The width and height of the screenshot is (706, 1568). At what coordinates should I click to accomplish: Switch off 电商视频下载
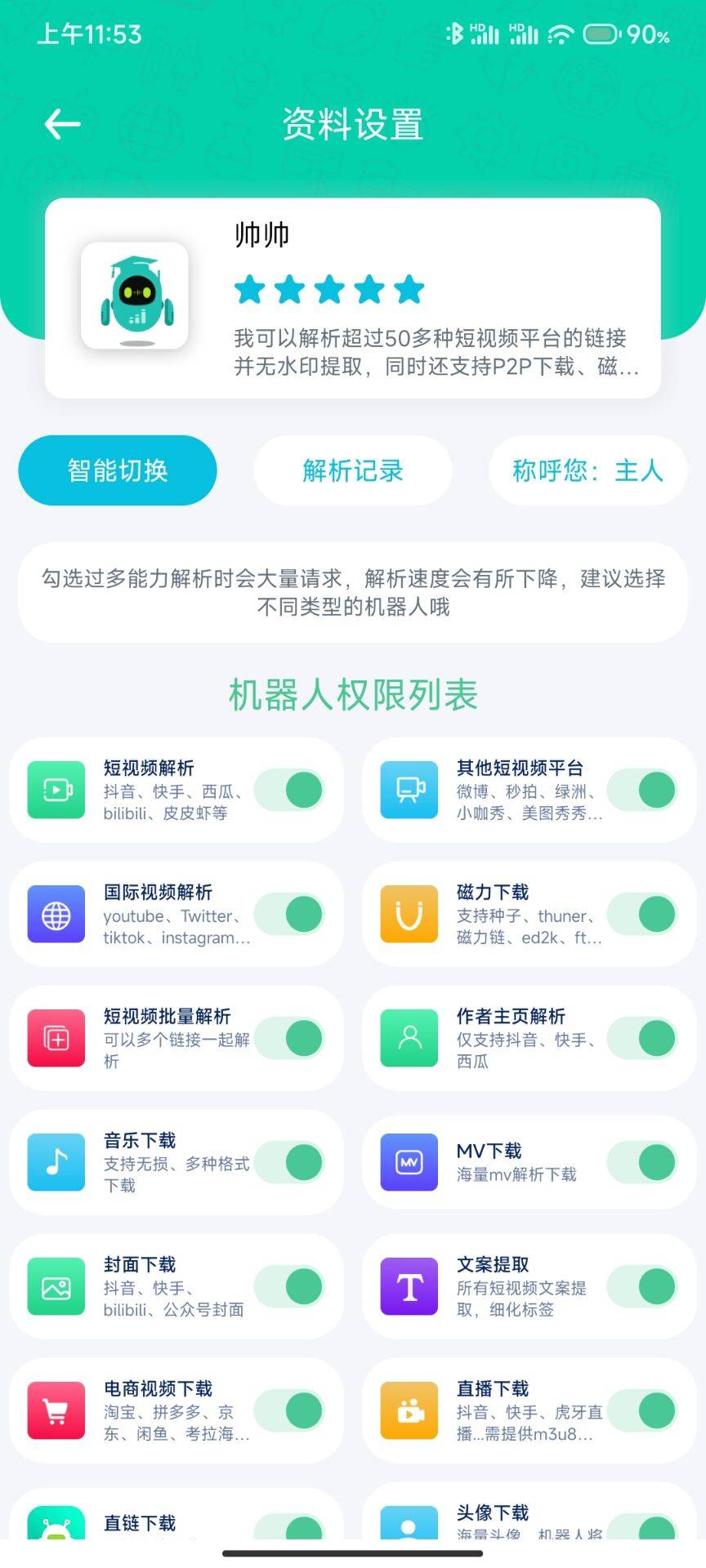click(290, 1410)
